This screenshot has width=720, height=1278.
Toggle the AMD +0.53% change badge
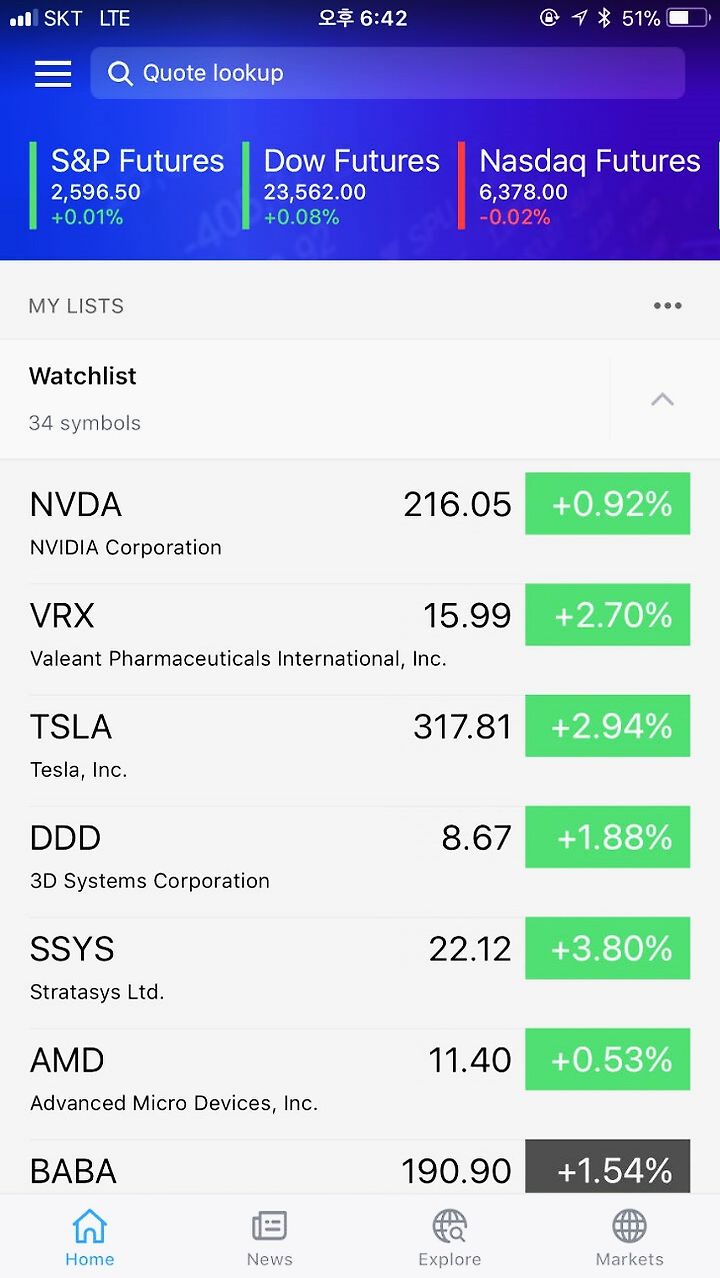click(607, 1059)
